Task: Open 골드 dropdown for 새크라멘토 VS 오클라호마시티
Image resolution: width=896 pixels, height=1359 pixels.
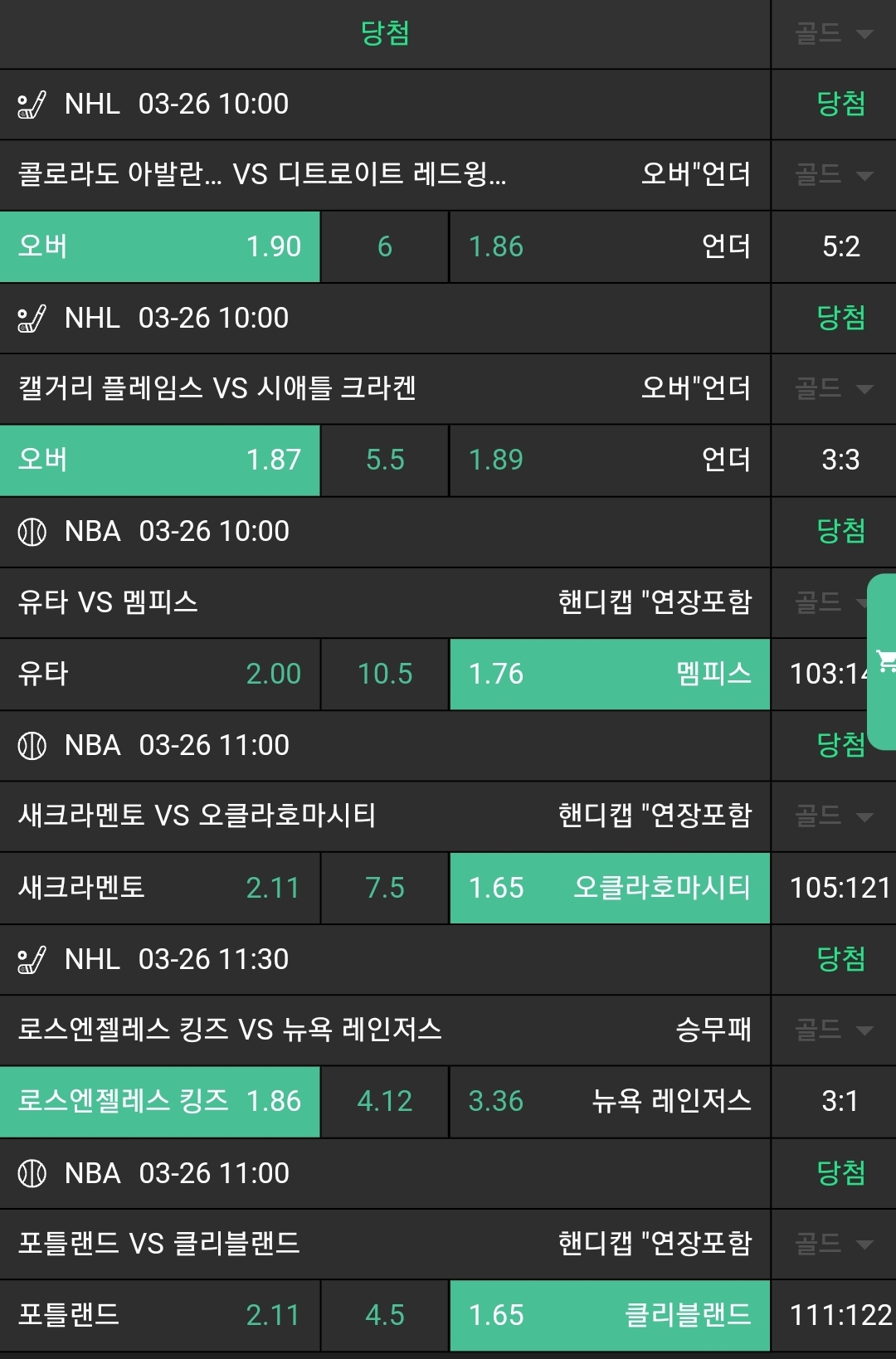Action: pos(833,816)
